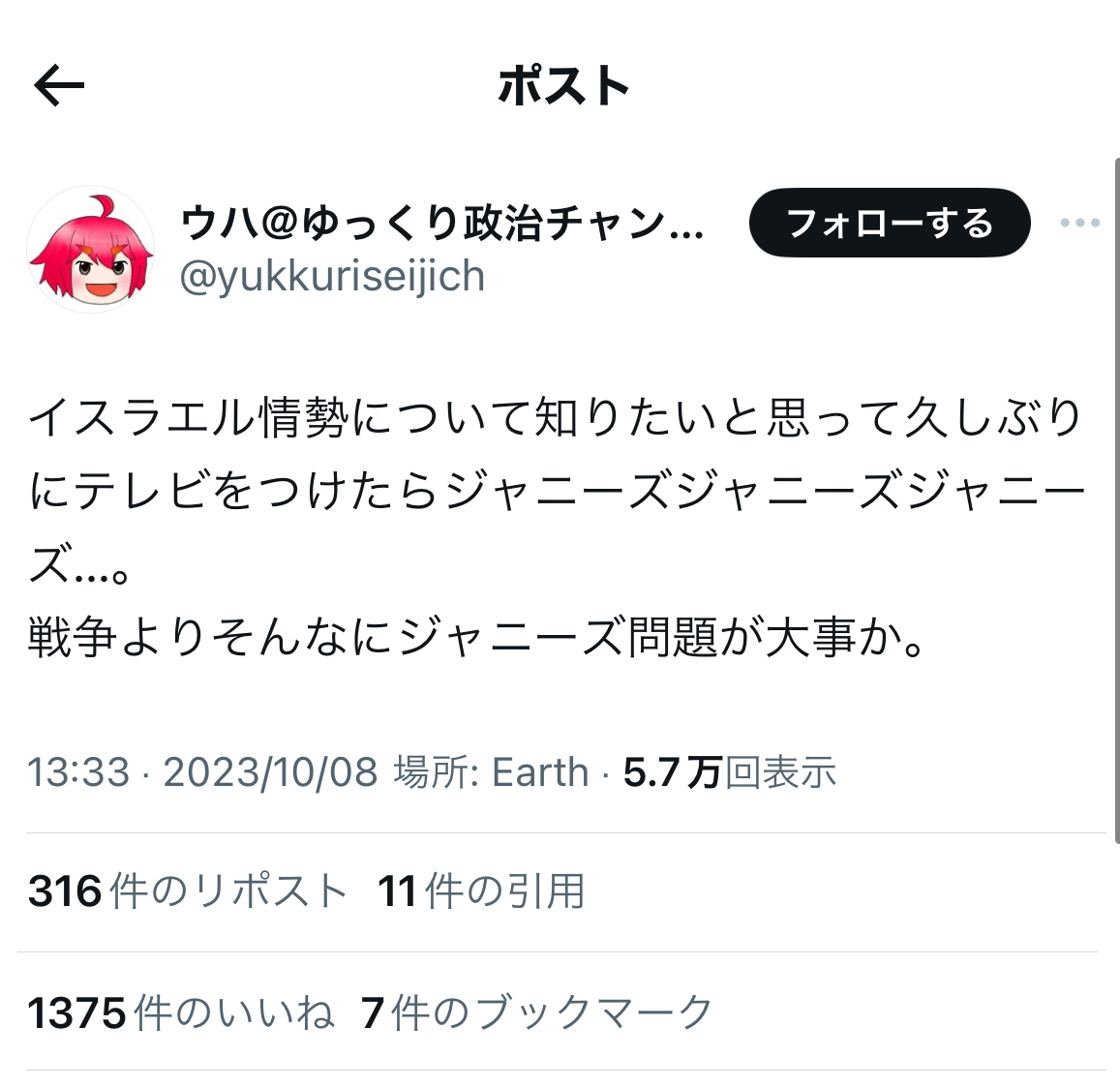
Task: Tap the フォローする button
Action: pos(890,224)
